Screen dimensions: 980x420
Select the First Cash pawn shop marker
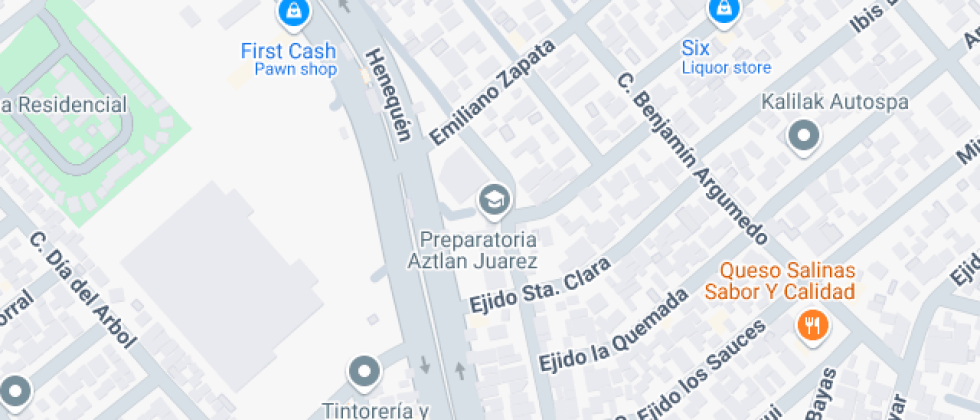292,12
